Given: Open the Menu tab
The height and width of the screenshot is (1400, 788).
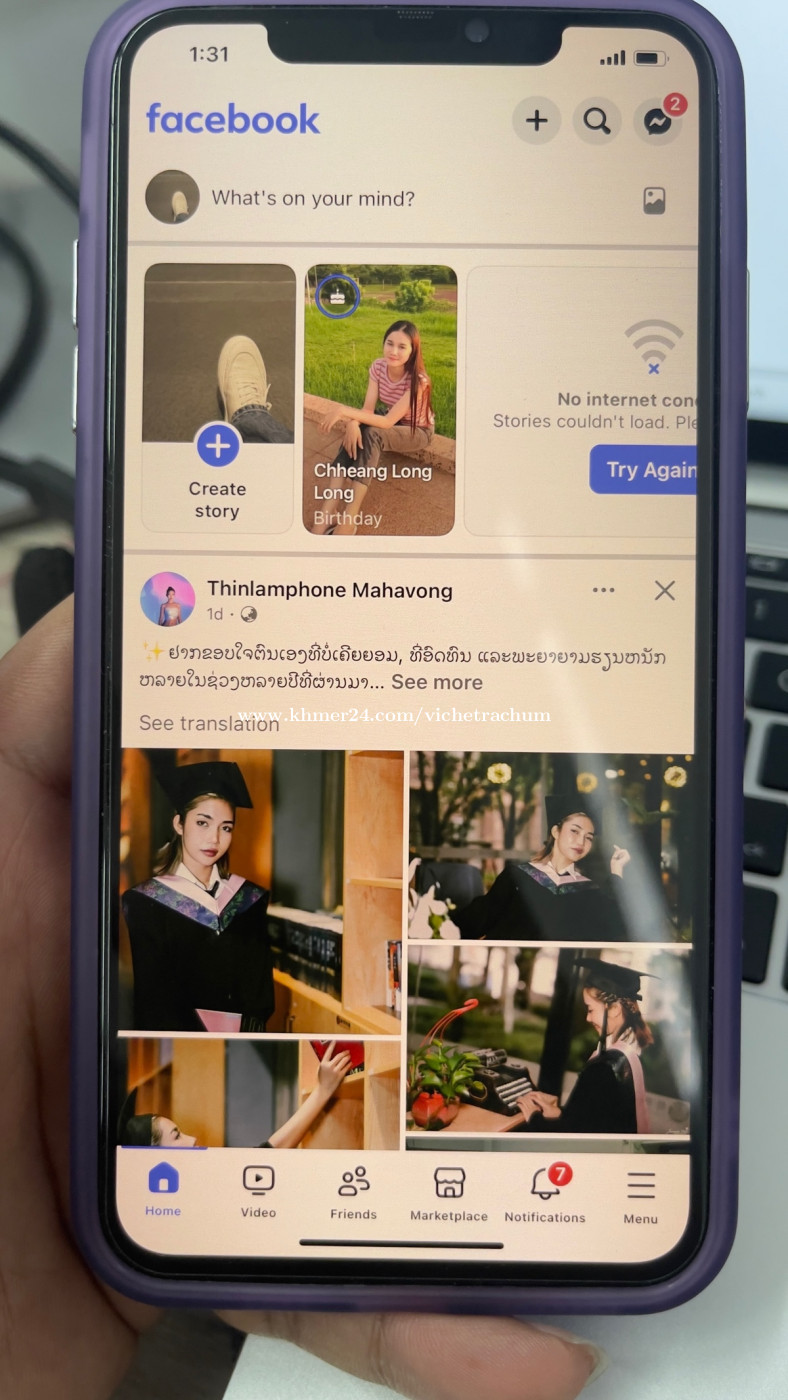Looking at the screenshot, I should 641,1196.
